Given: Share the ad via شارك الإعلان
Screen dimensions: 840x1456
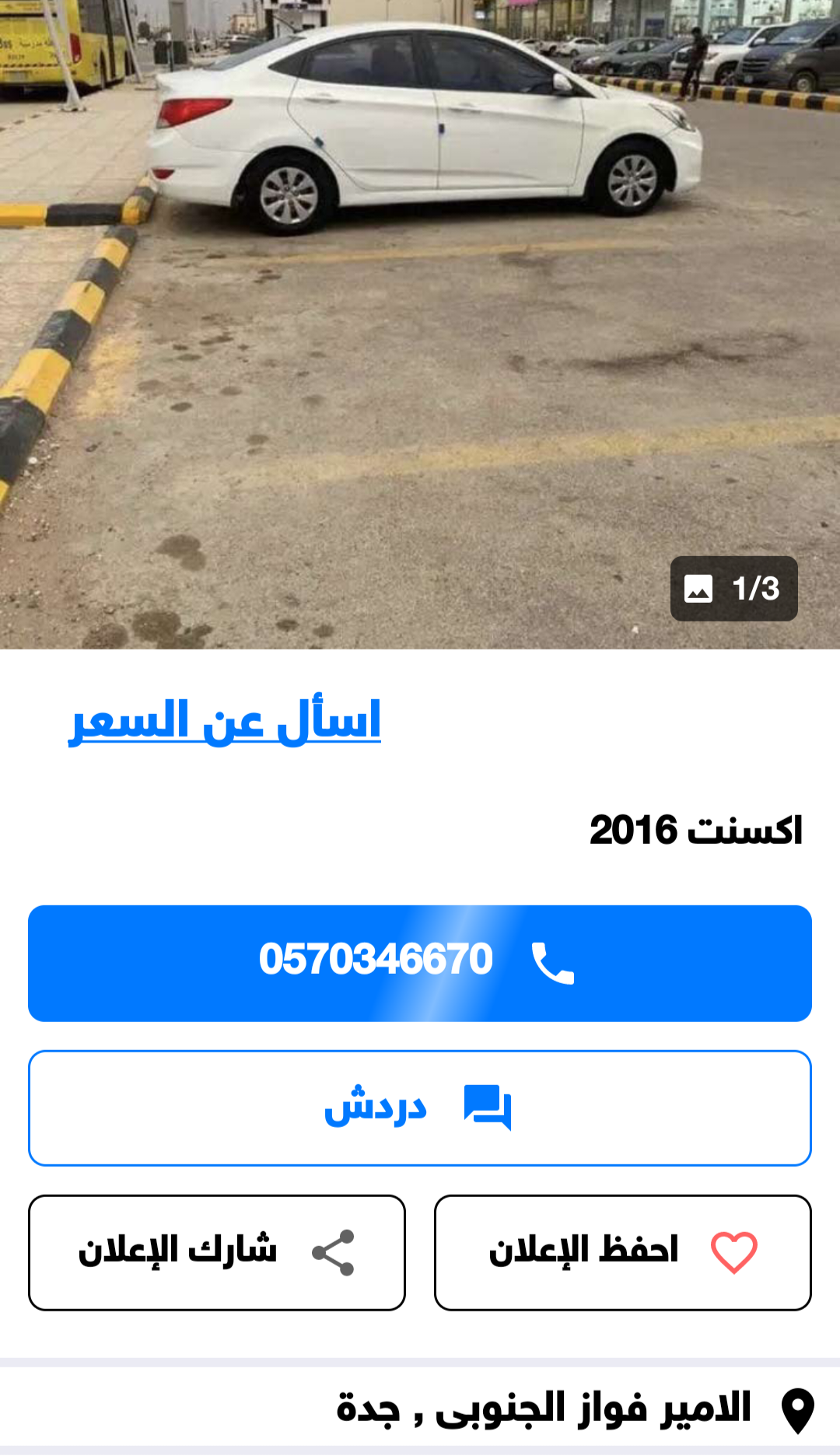Looking at the screenshot, I should (217, 1252).
